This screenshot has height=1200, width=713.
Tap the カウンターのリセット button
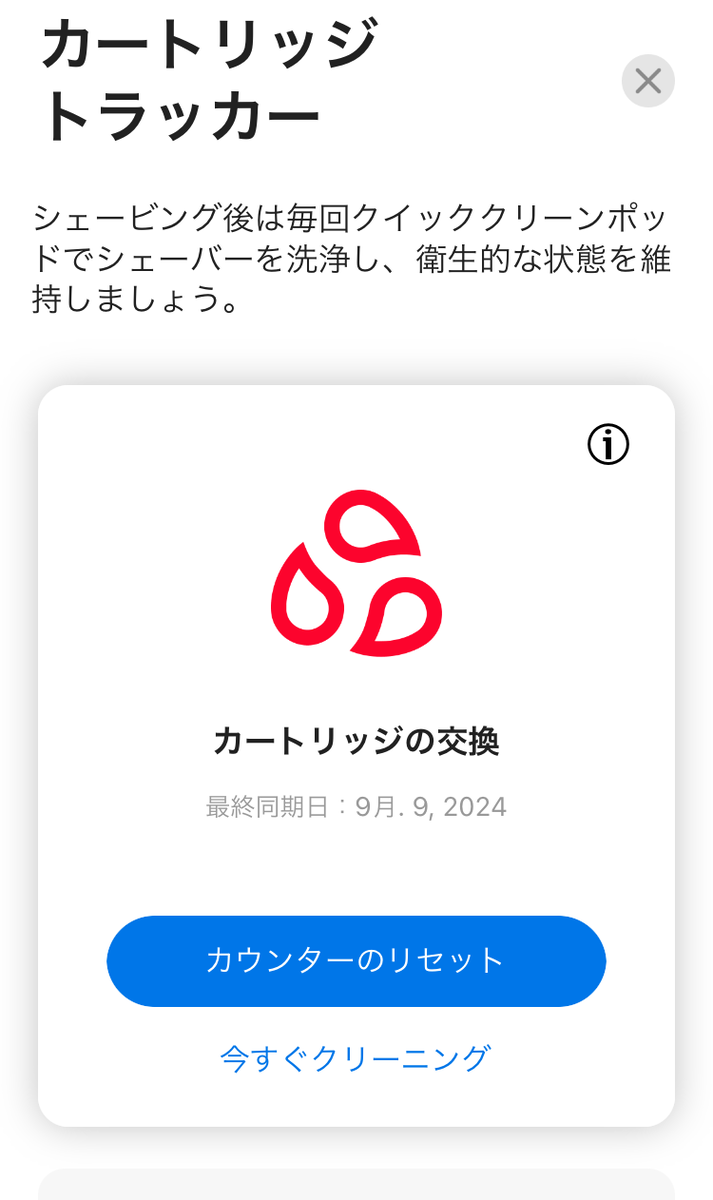coord(356,961)
